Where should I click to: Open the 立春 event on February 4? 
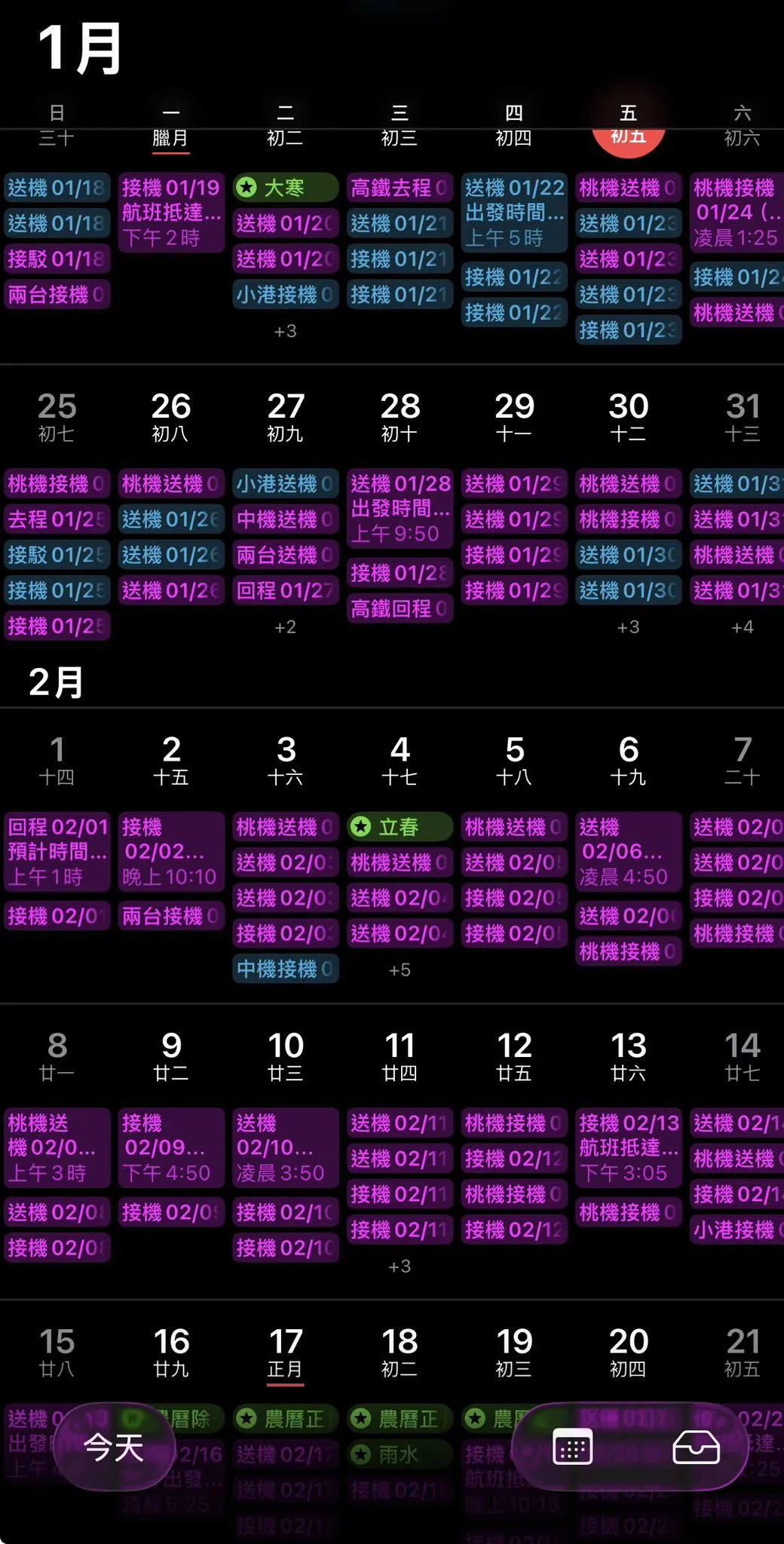click(x=400, y=827)
